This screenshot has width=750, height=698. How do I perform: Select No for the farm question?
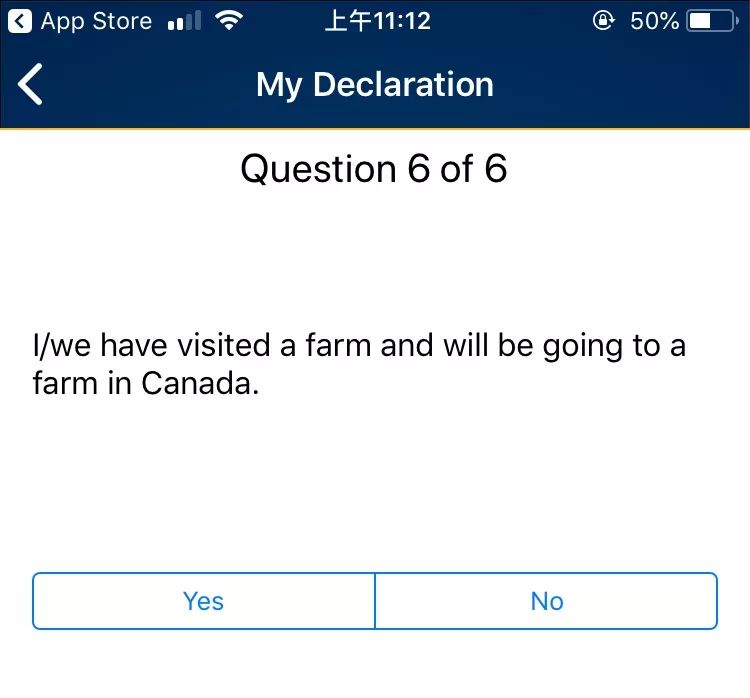coord(546,601)
